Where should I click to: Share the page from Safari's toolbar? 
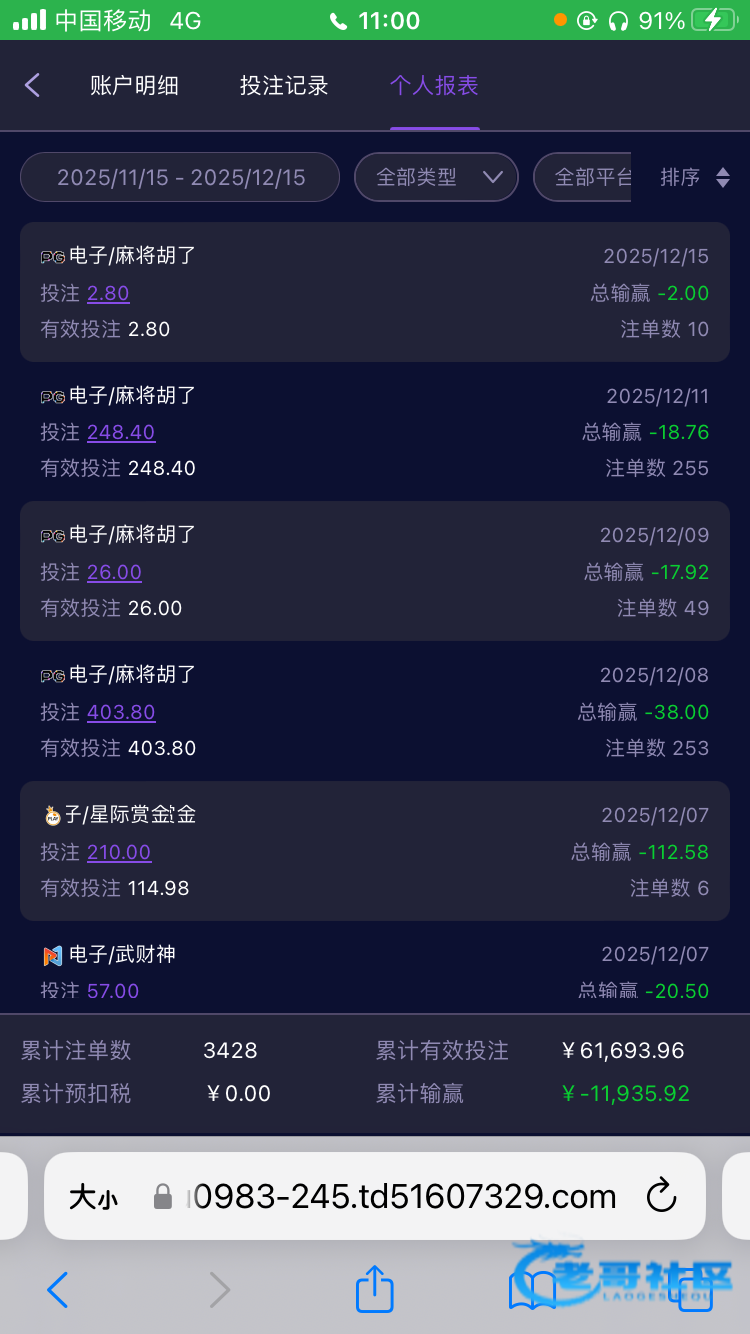pos(375,1288)
